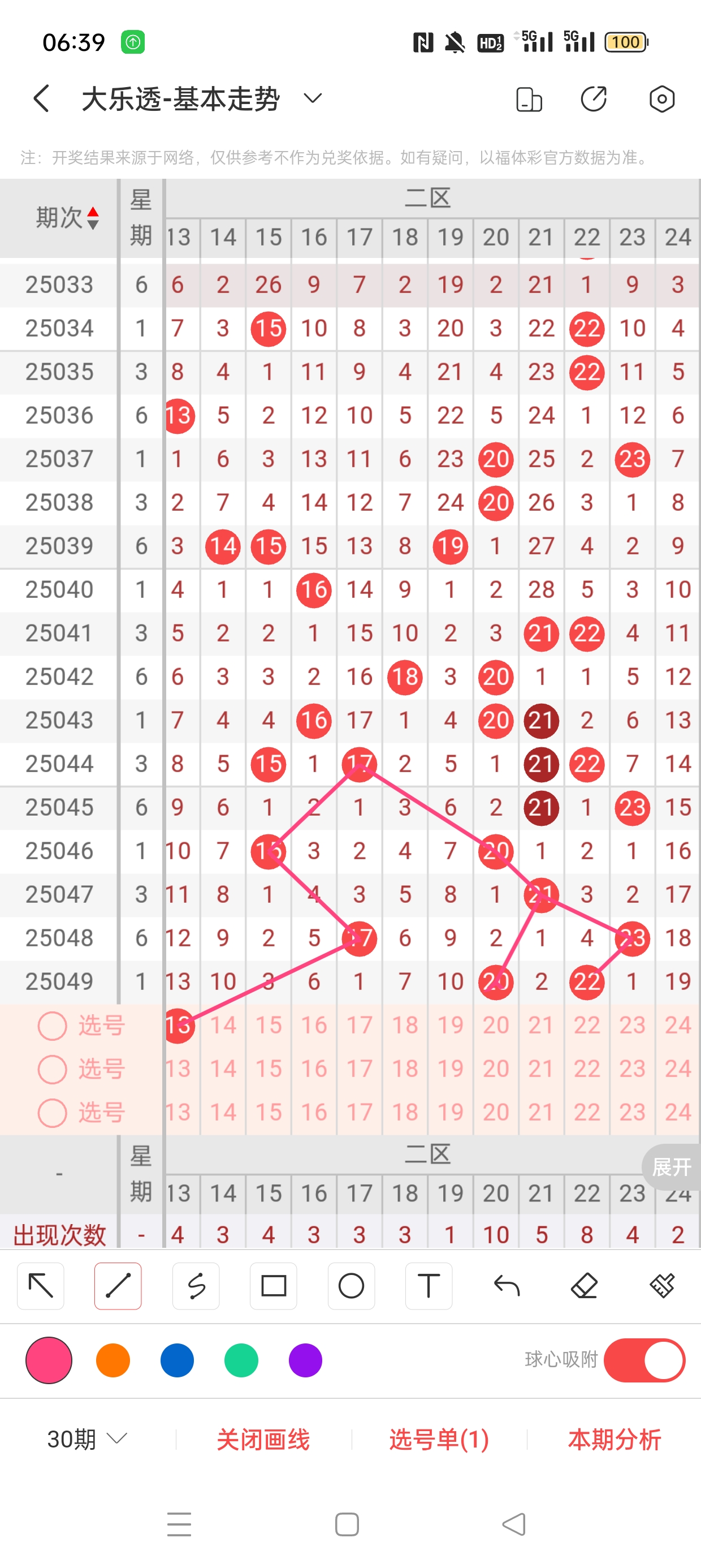Share the trend chart
The width and height of the screenshot is (701, 1568).
[x=594, y=99]
